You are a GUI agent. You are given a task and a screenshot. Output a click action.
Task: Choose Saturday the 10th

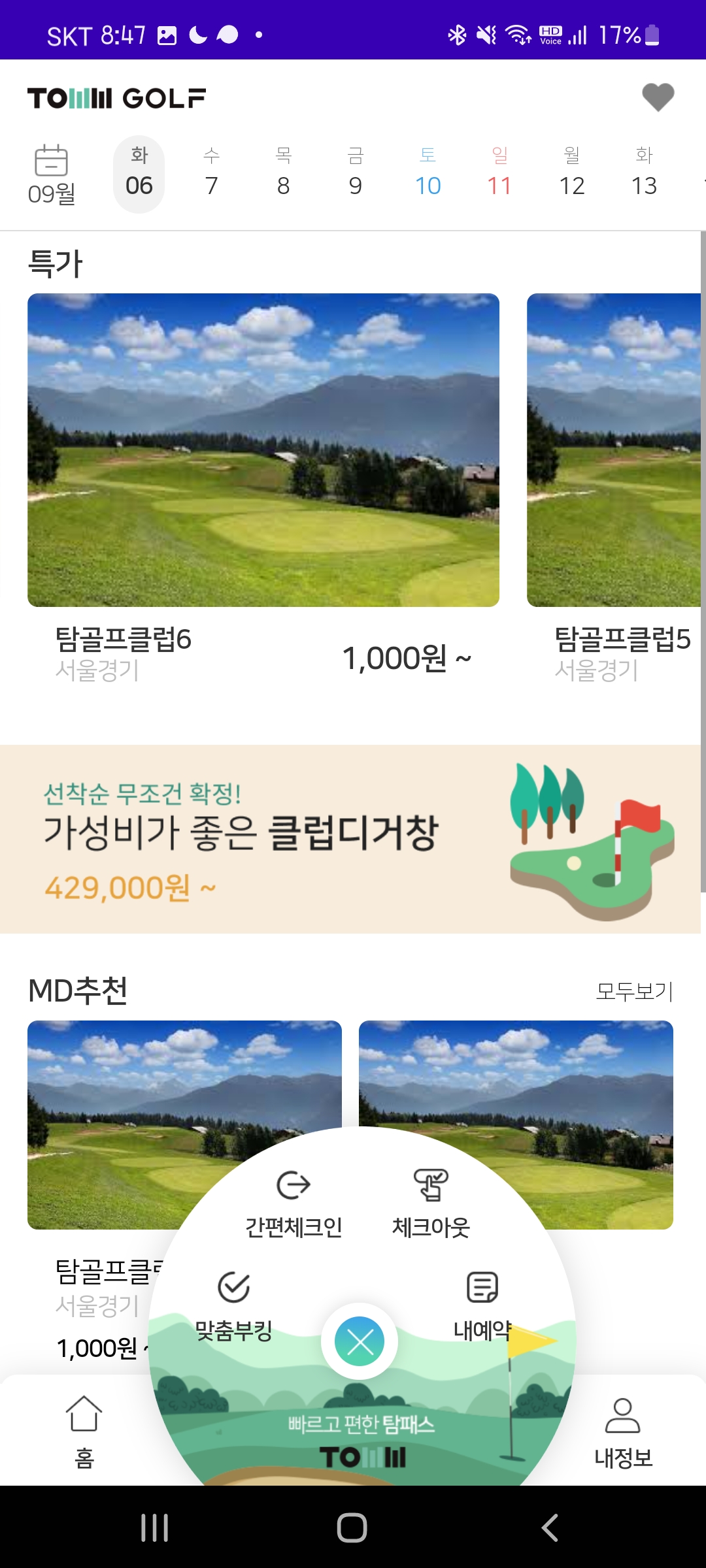428,174
